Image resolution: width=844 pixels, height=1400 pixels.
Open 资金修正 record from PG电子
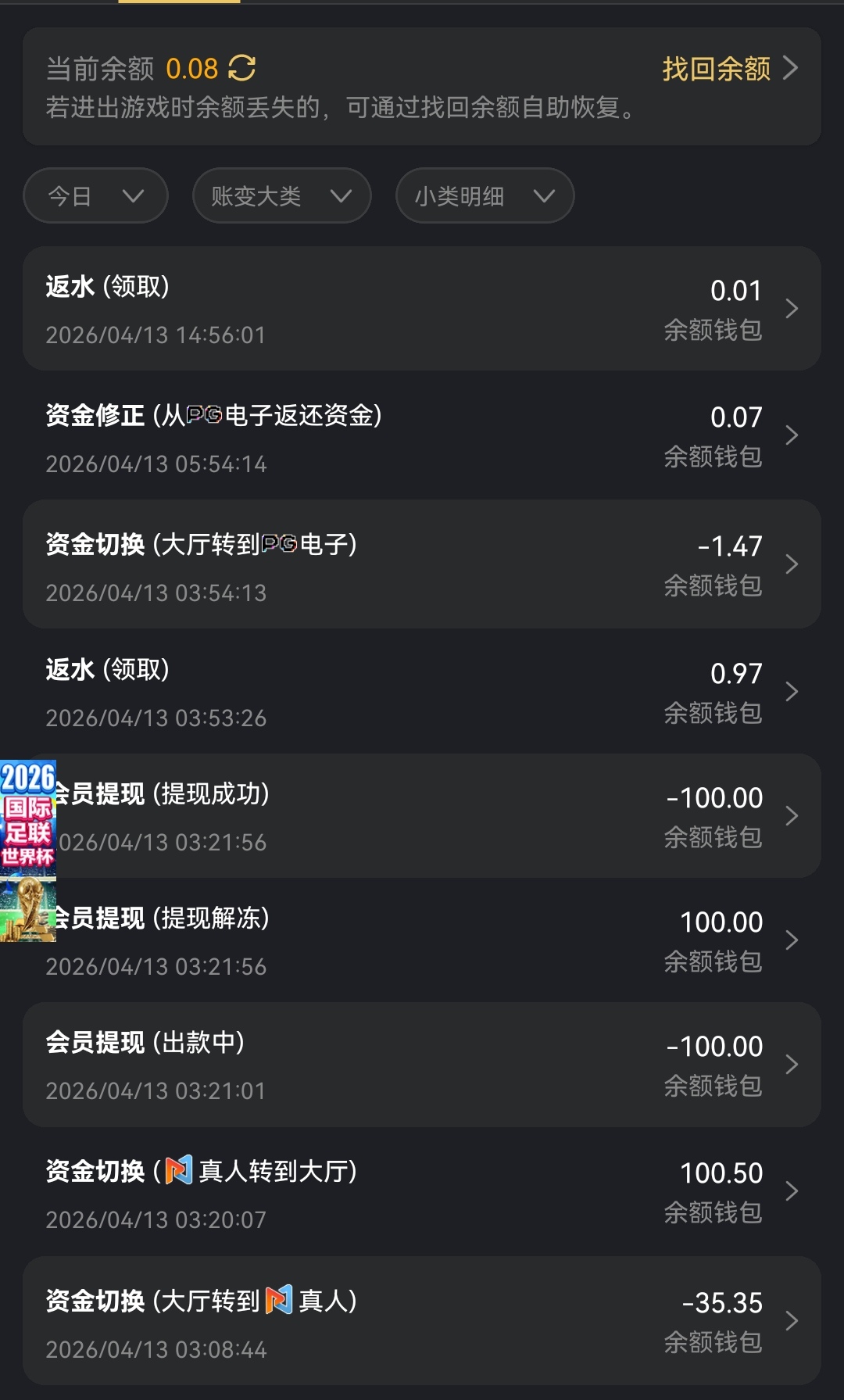(422, 436)
